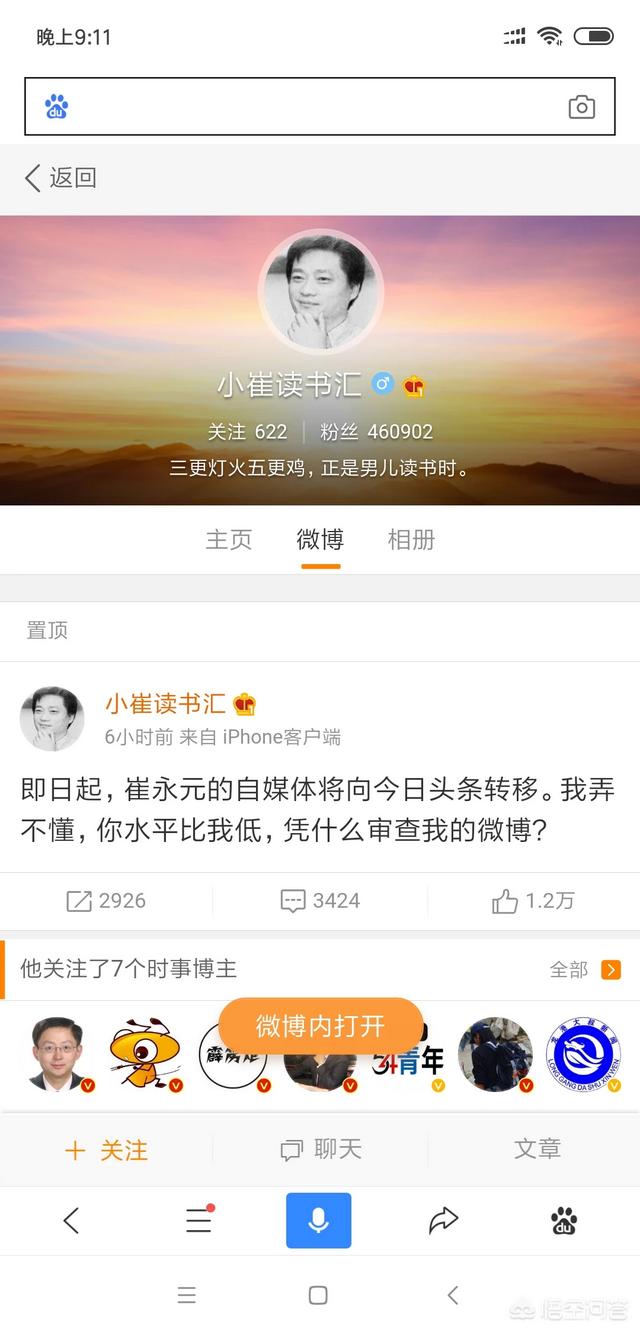Switch to the 相册 tab

411,540
